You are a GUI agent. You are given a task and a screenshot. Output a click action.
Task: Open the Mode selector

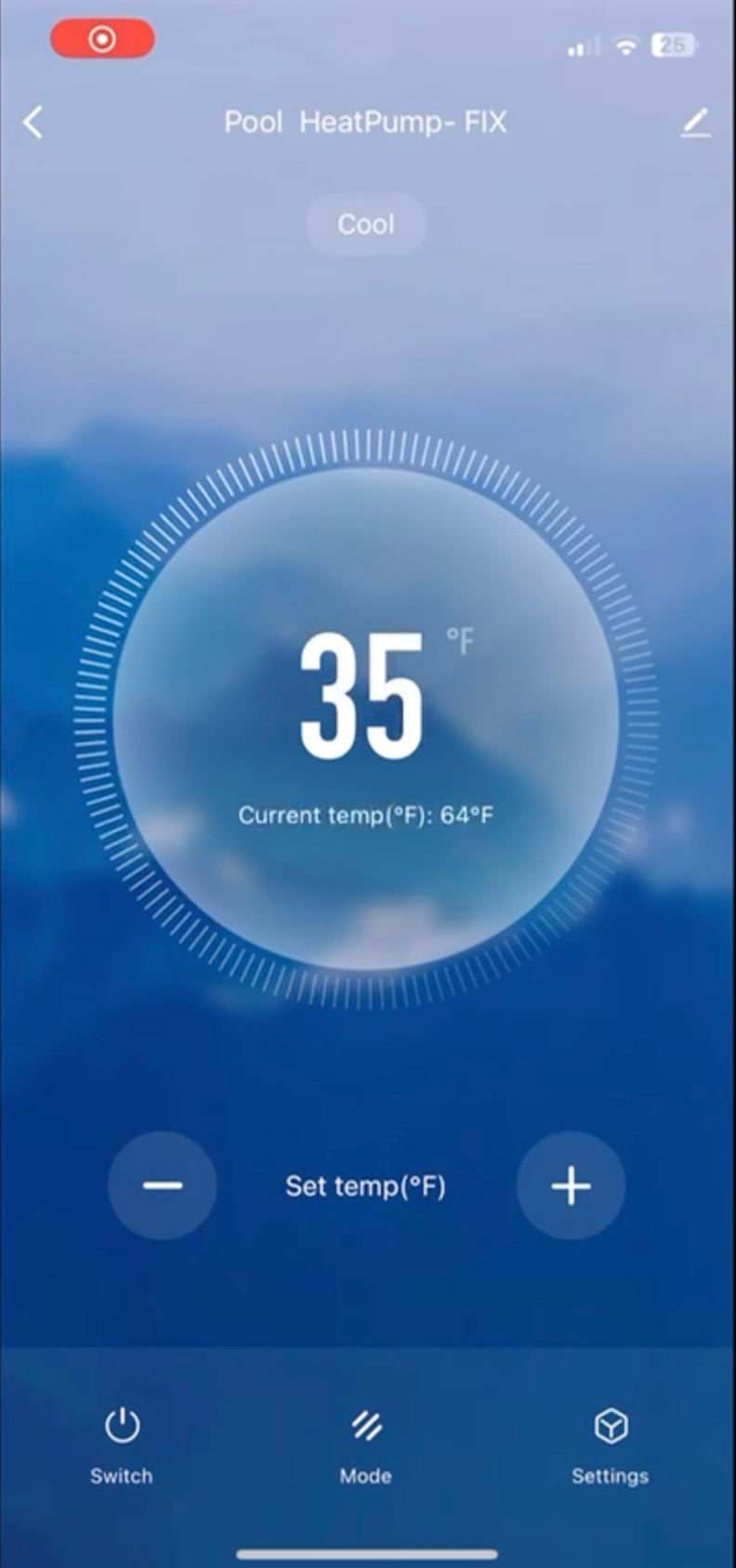366,1443
